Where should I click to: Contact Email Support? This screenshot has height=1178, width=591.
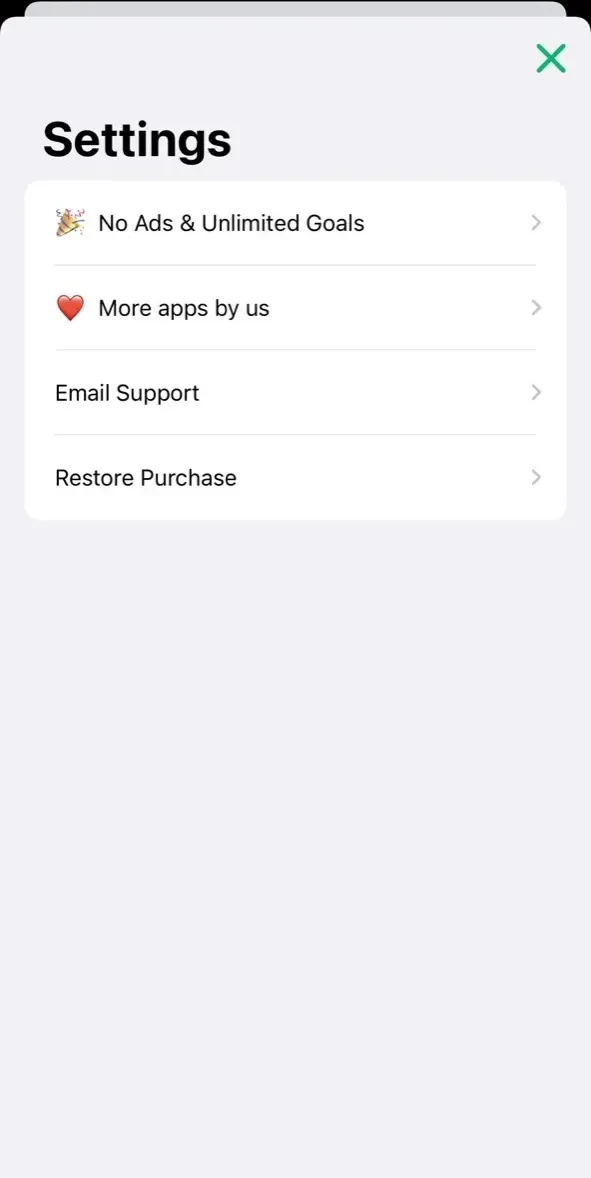click(295, 393)
